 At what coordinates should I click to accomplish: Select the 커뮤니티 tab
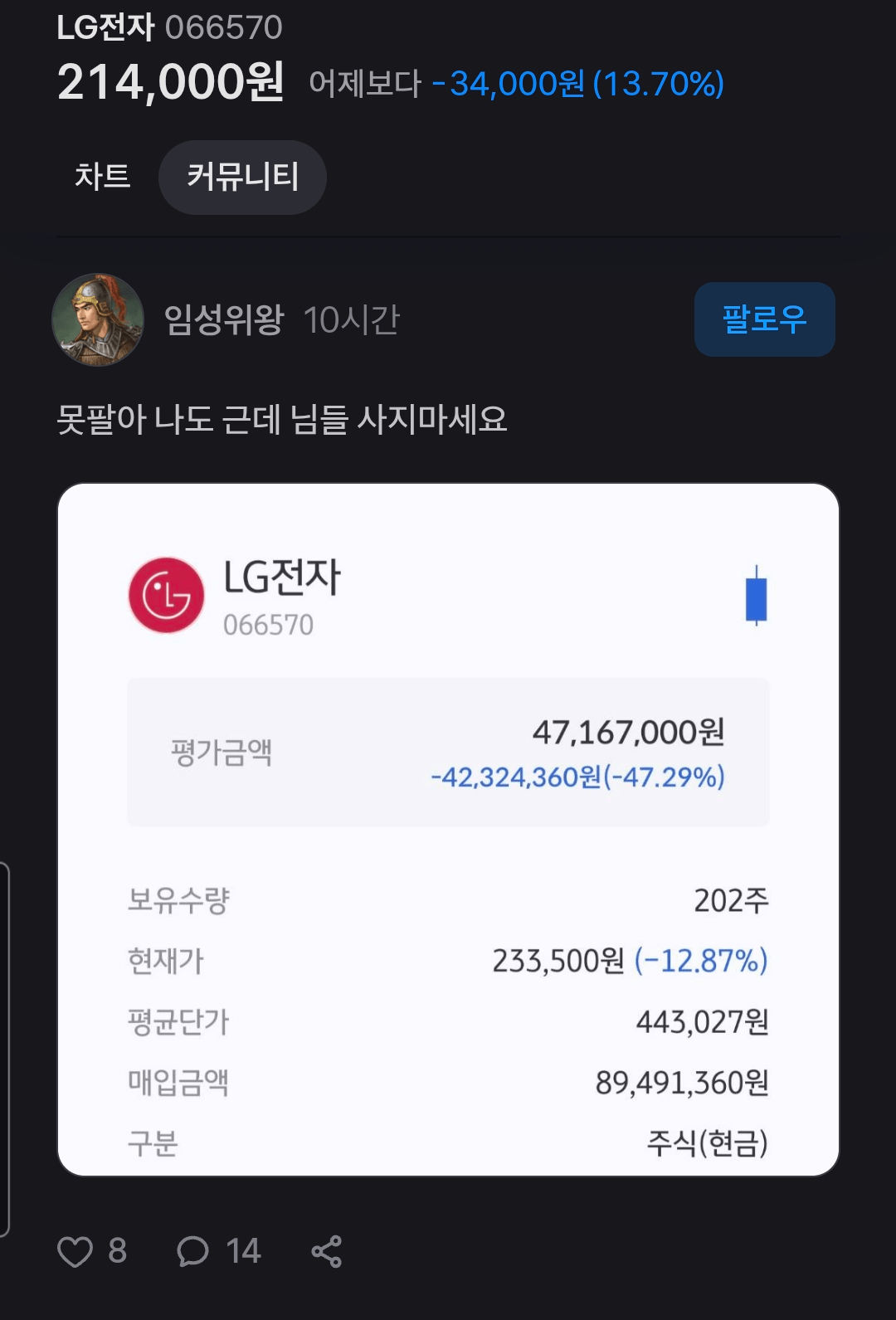pos(242,177)
